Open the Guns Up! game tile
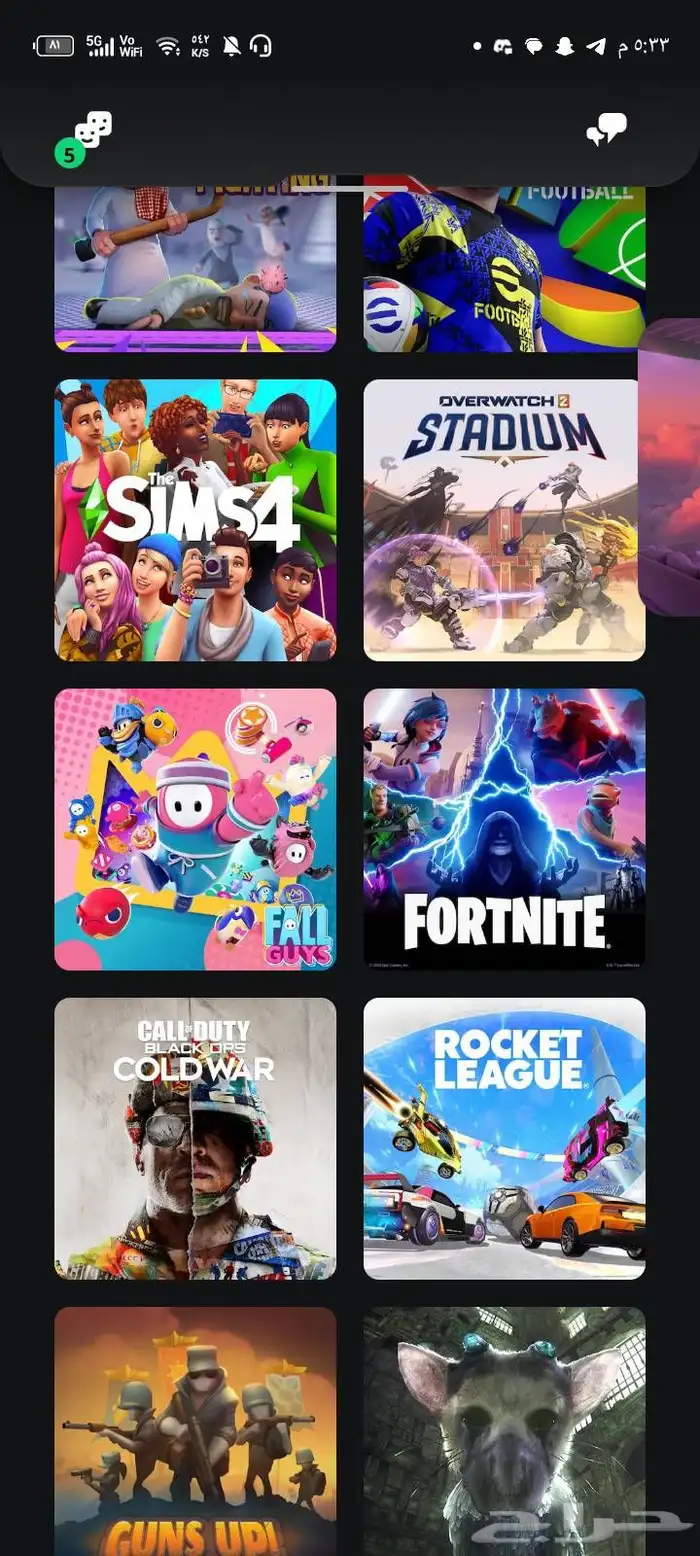Image resolution: width=700 pixels, height=1556 pixels. [x=195, y=1430]
